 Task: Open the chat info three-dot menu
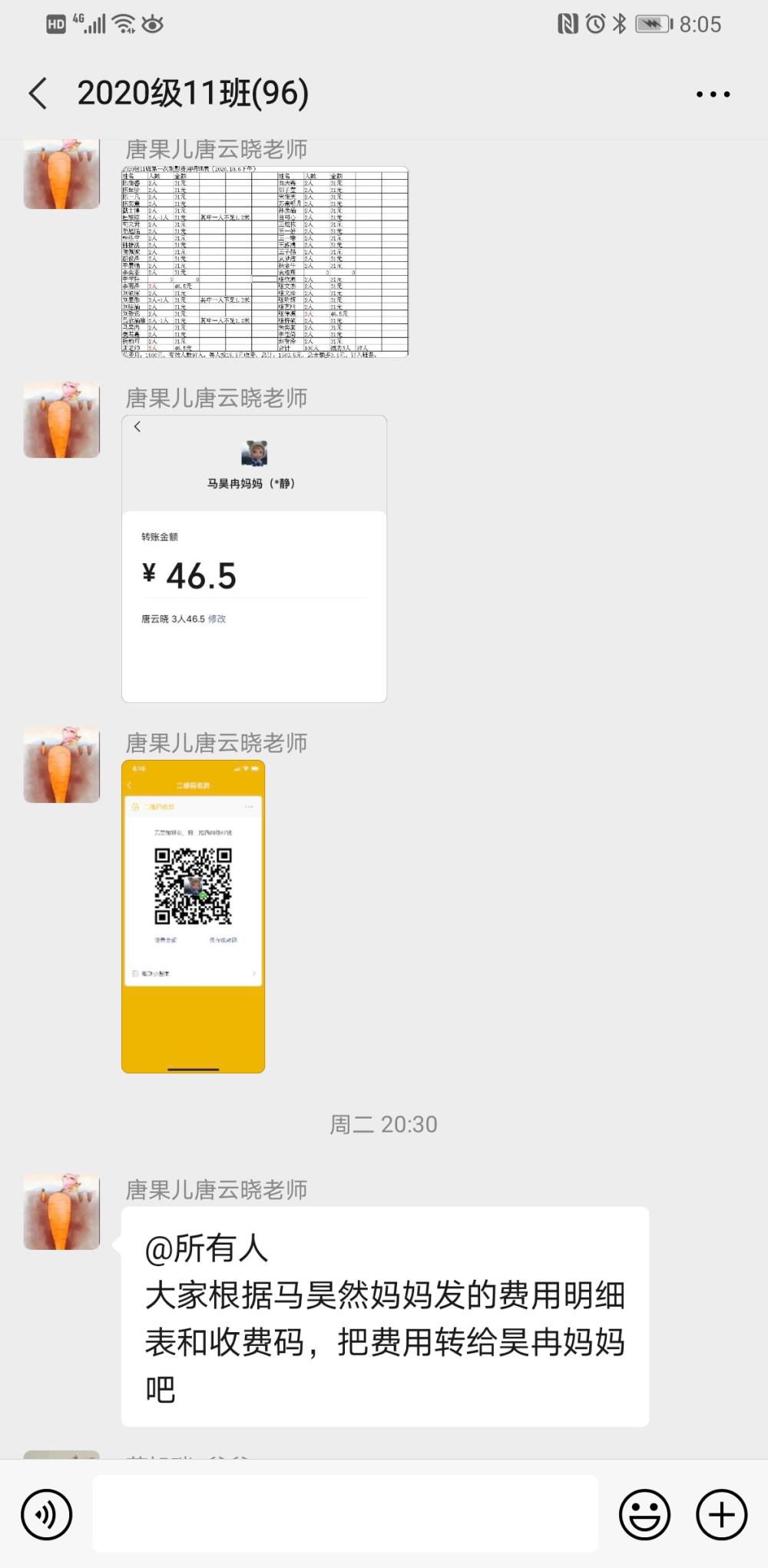(713, 94)
